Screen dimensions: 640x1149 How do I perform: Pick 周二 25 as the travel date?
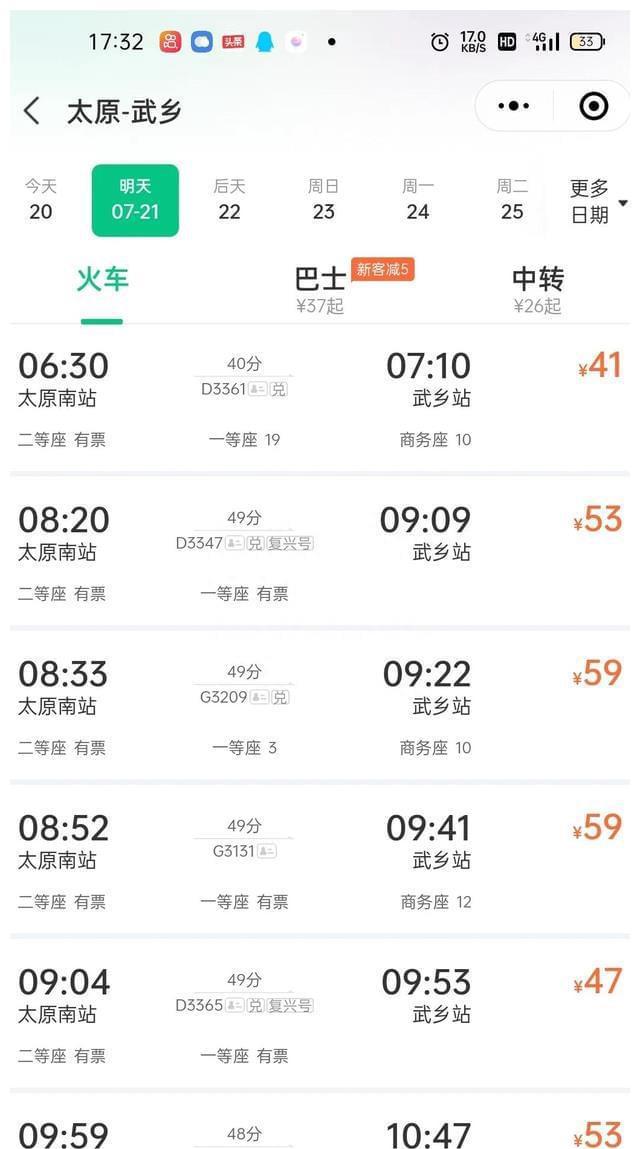(x=512, y=200)
